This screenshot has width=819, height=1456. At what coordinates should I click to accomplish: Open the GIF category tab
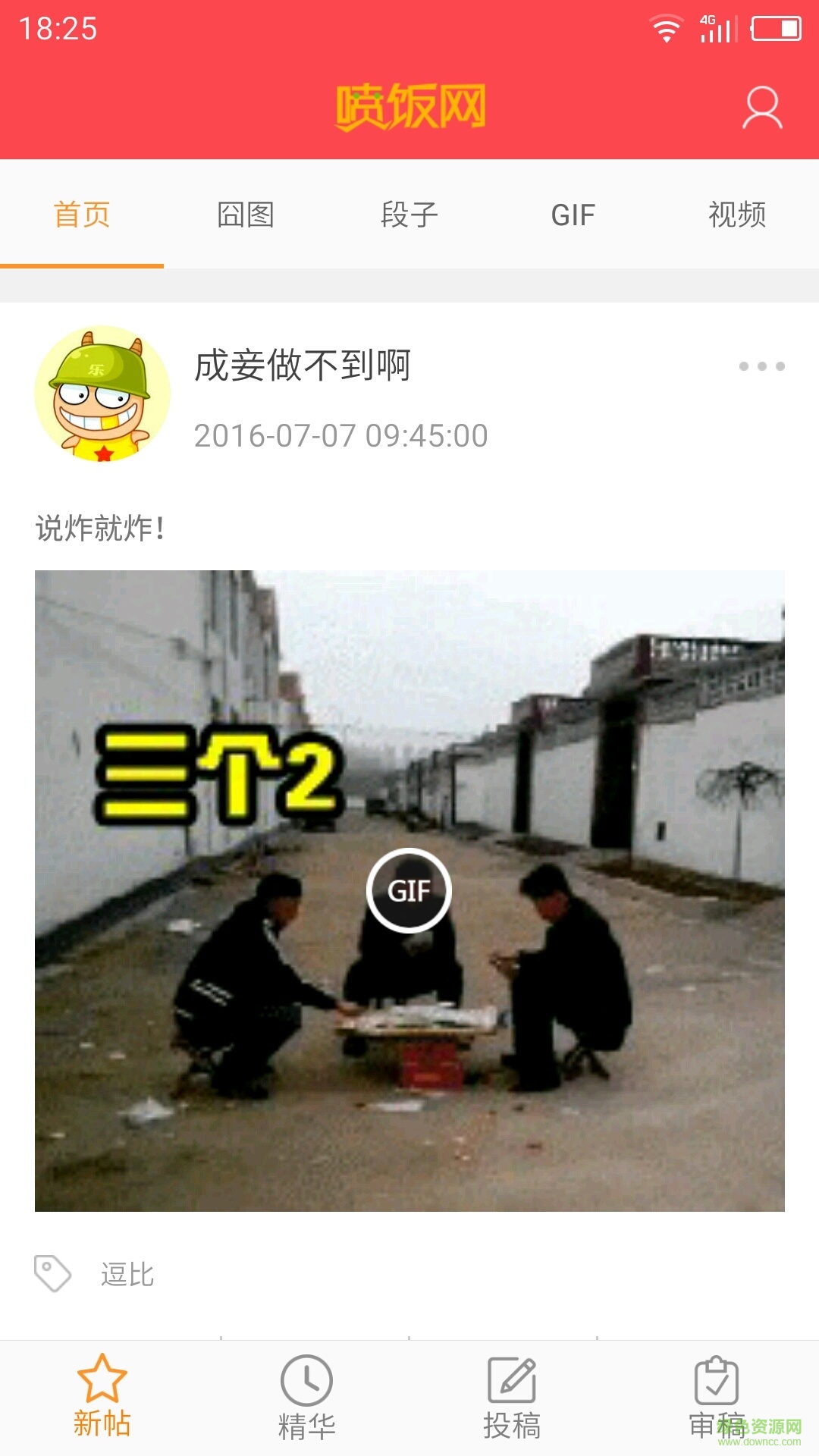[x=573, y=215]
